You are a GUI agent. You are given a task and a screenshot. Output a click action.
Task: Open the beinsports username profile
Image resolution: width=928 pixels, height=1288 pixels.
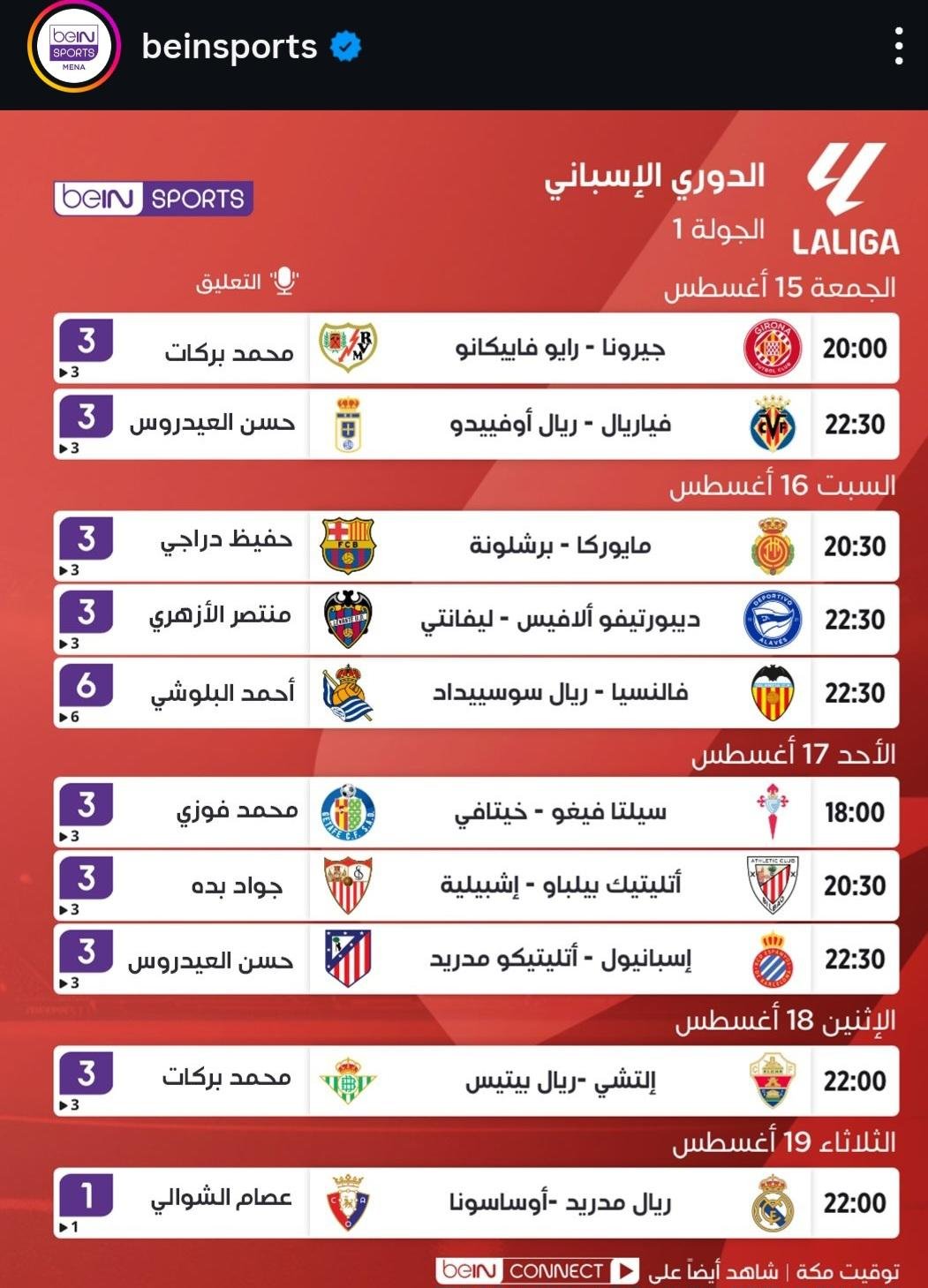pos(229,47)
